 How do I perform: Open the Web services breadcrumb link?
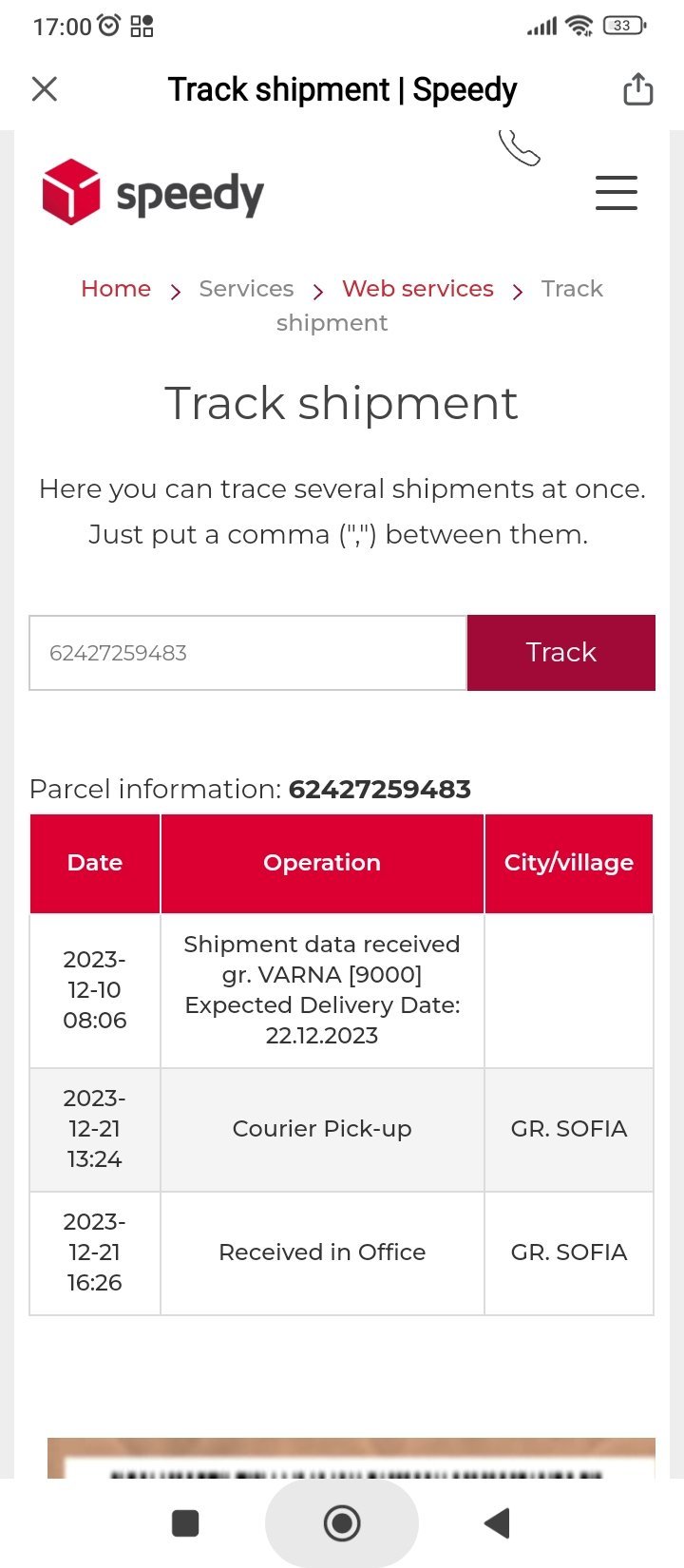[417, 289]
